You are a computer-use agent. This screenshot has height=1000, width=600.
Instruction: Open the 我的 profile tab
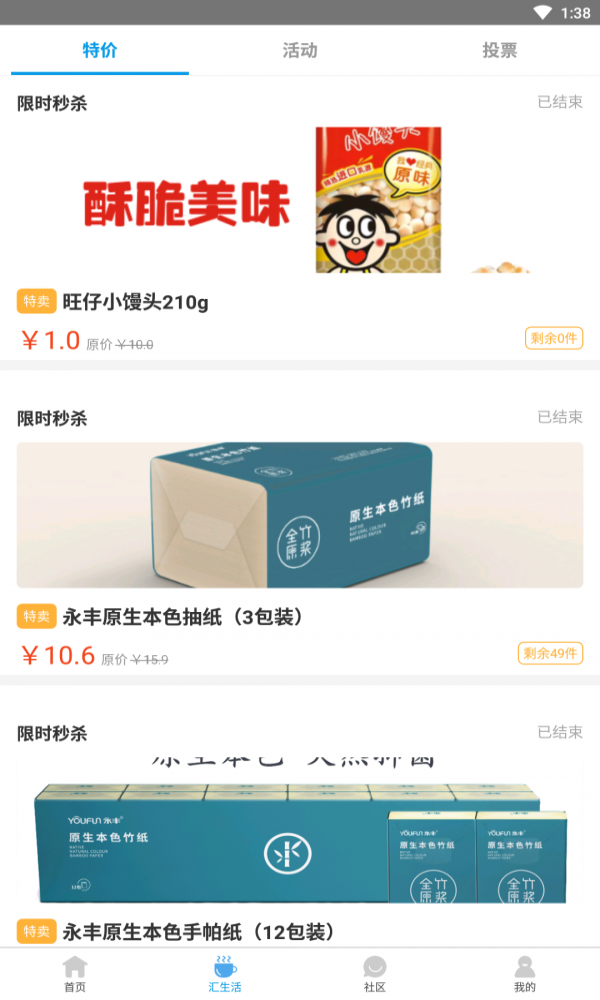[x=524, y=974]
